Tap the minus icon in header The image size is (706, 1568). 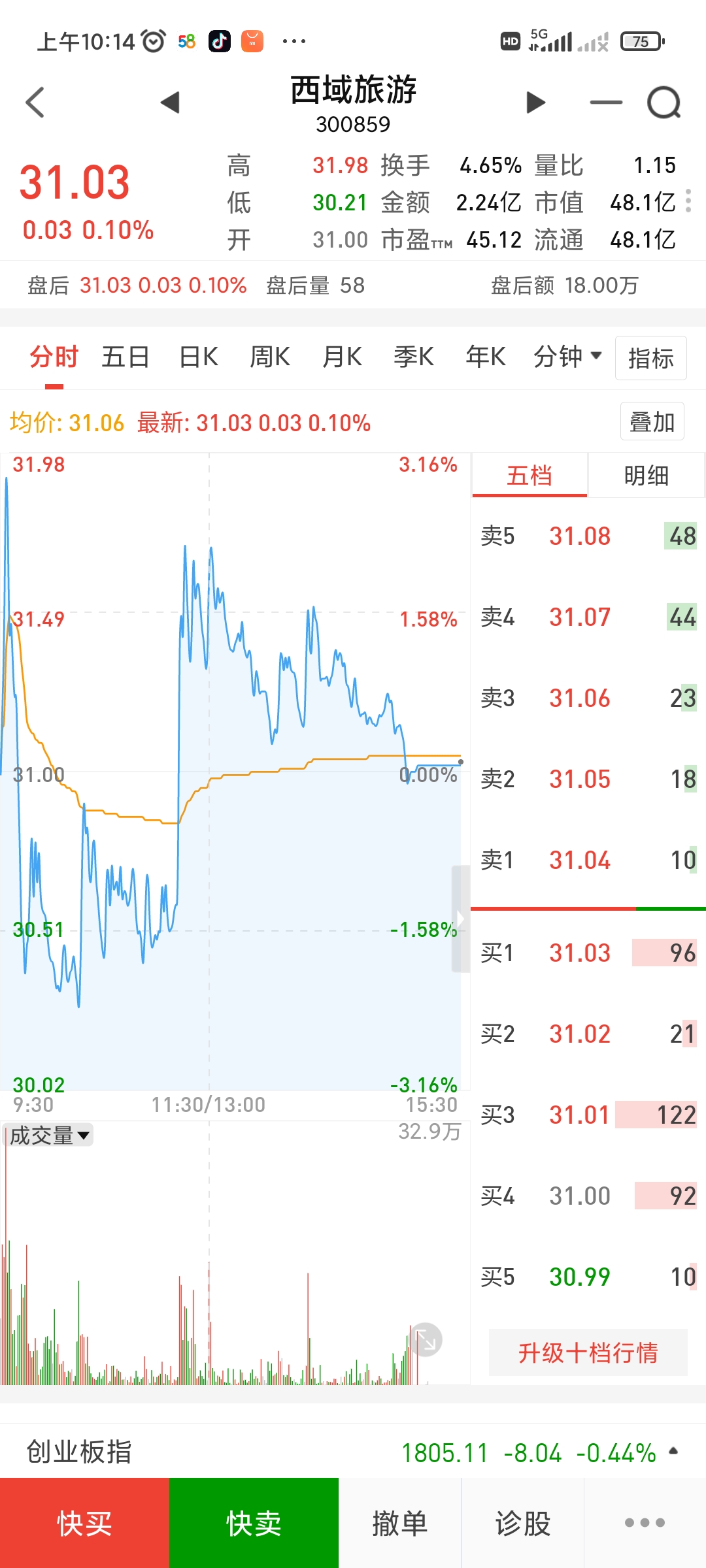click(x=606, y=103)
